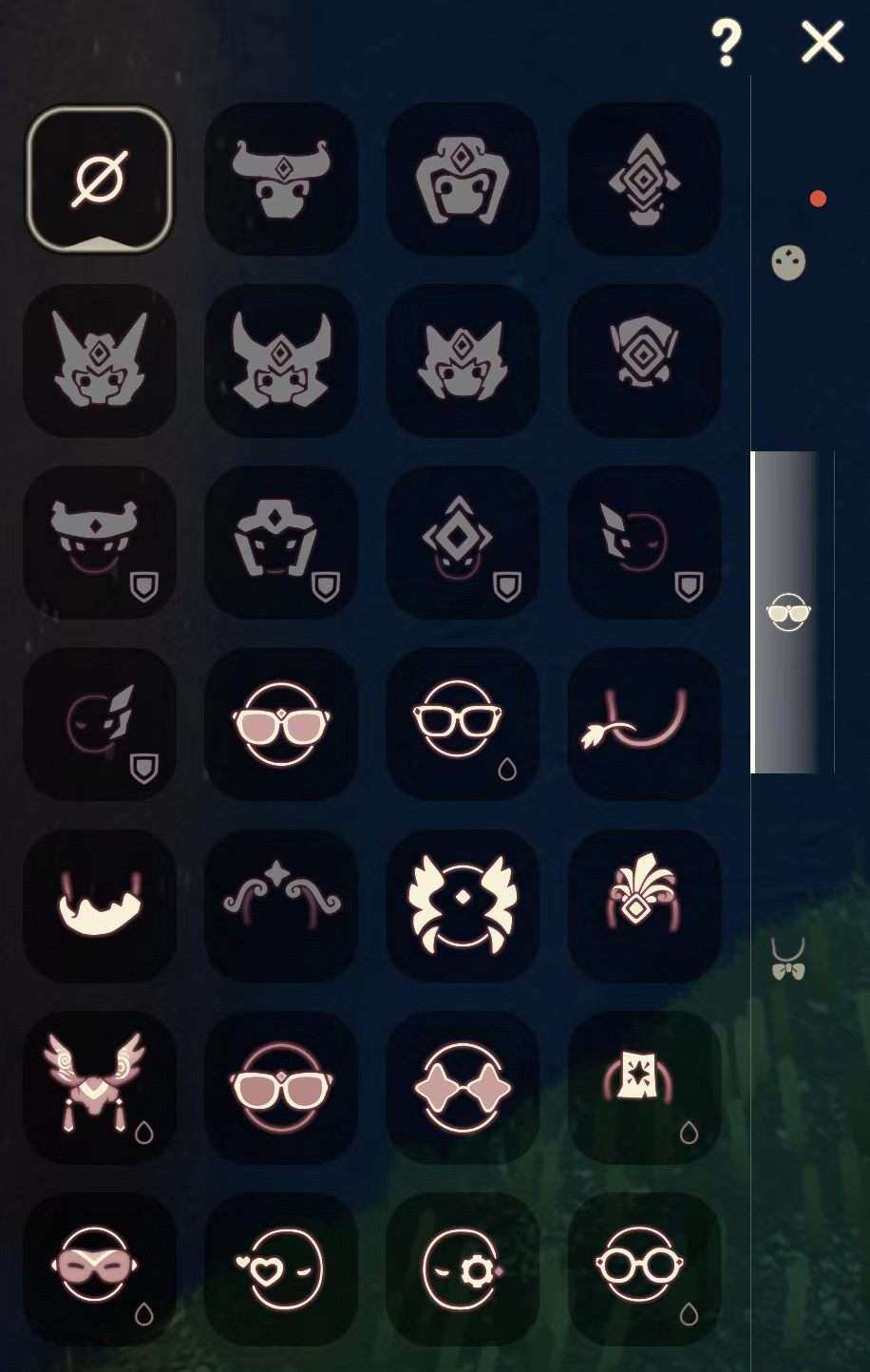This screenshot has width=870, height=1372.
Task: Choose the masquerade eye mask
Action: click(x=100, y=1268)
